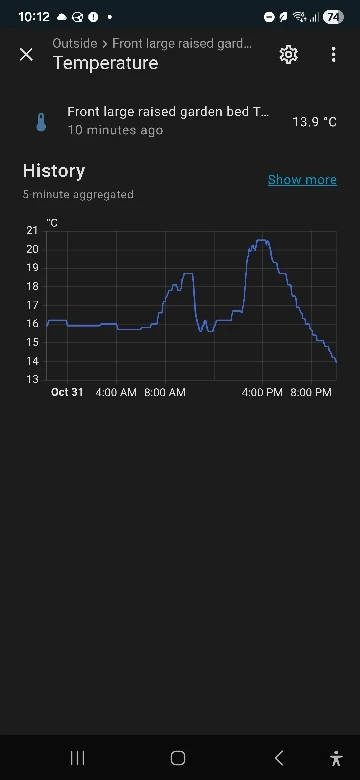Tap the Show more history link
The height and width of the screenshot is (780, 360).
pyautogui.click(x=302, y=180)
